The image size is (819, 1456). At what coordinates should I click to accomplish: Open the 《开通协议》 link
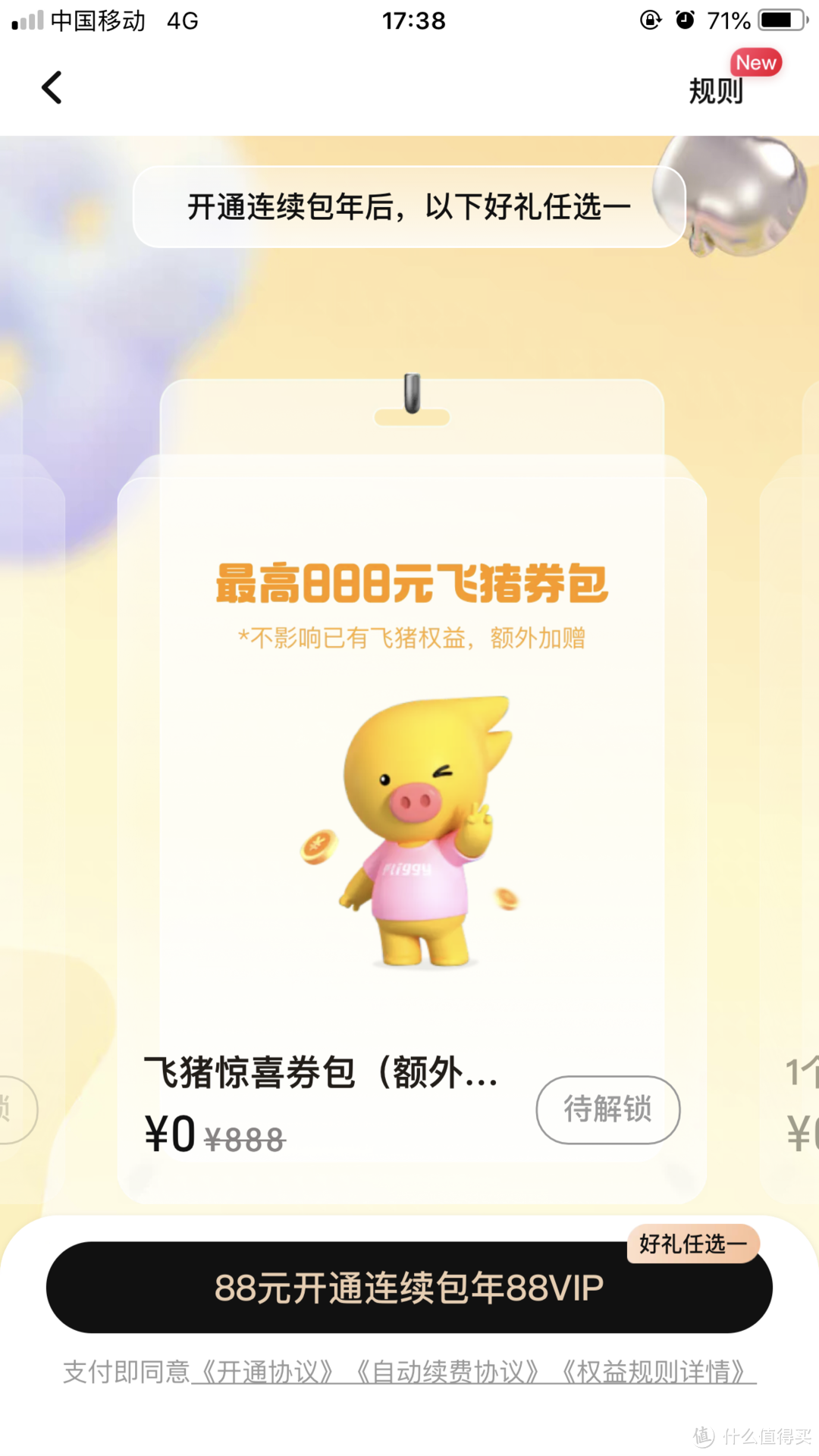pyautogui.click(x=265, y=1372)
